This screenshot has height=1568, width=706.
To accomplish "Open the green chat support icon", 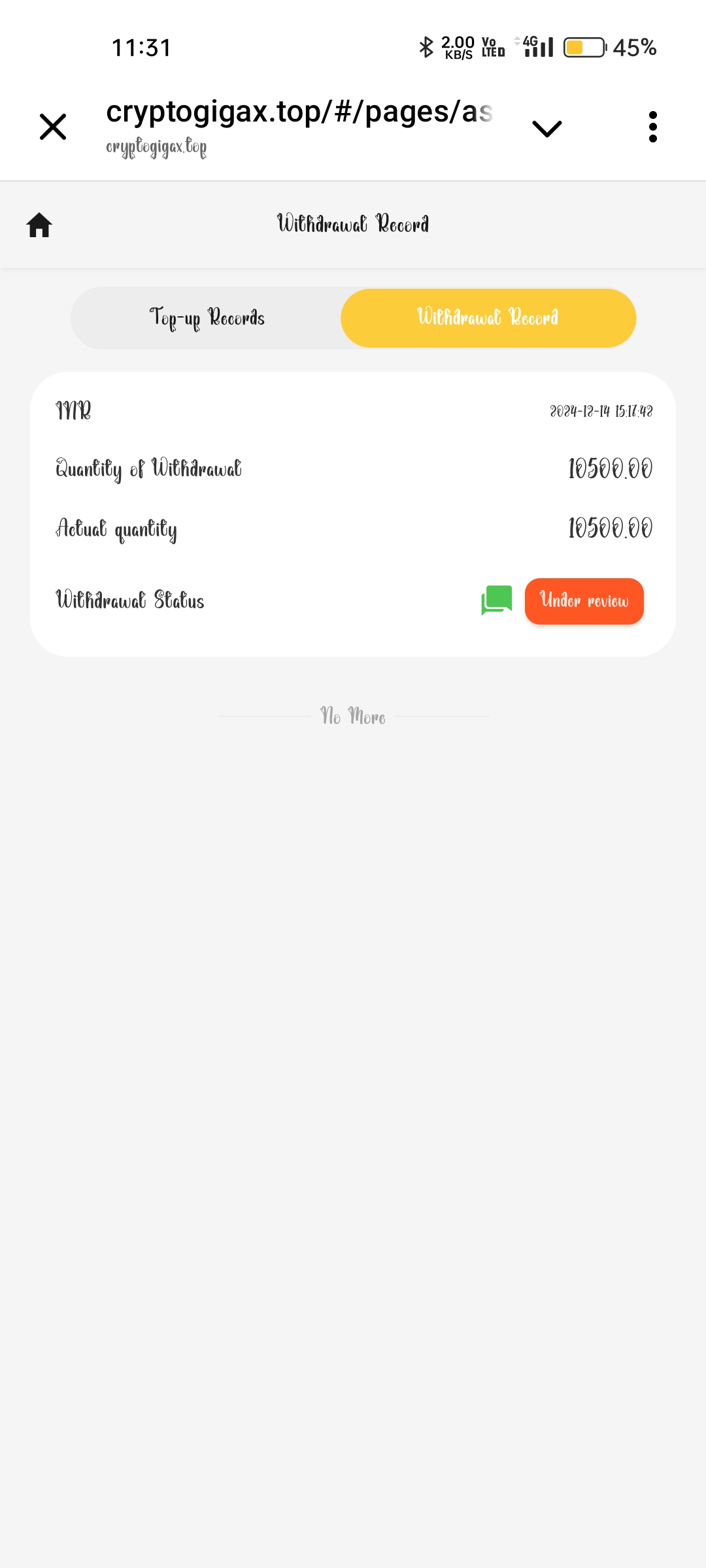I will point(497,600).
